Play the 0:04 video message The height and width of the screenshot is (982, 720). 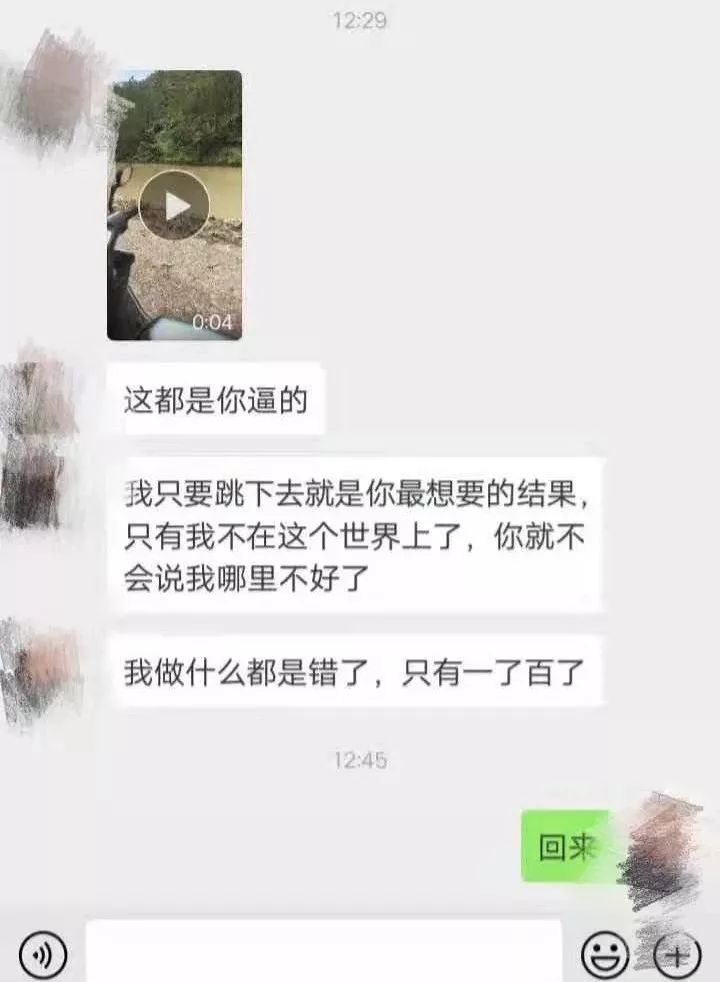pyautogui.click(x=174, y=205)
